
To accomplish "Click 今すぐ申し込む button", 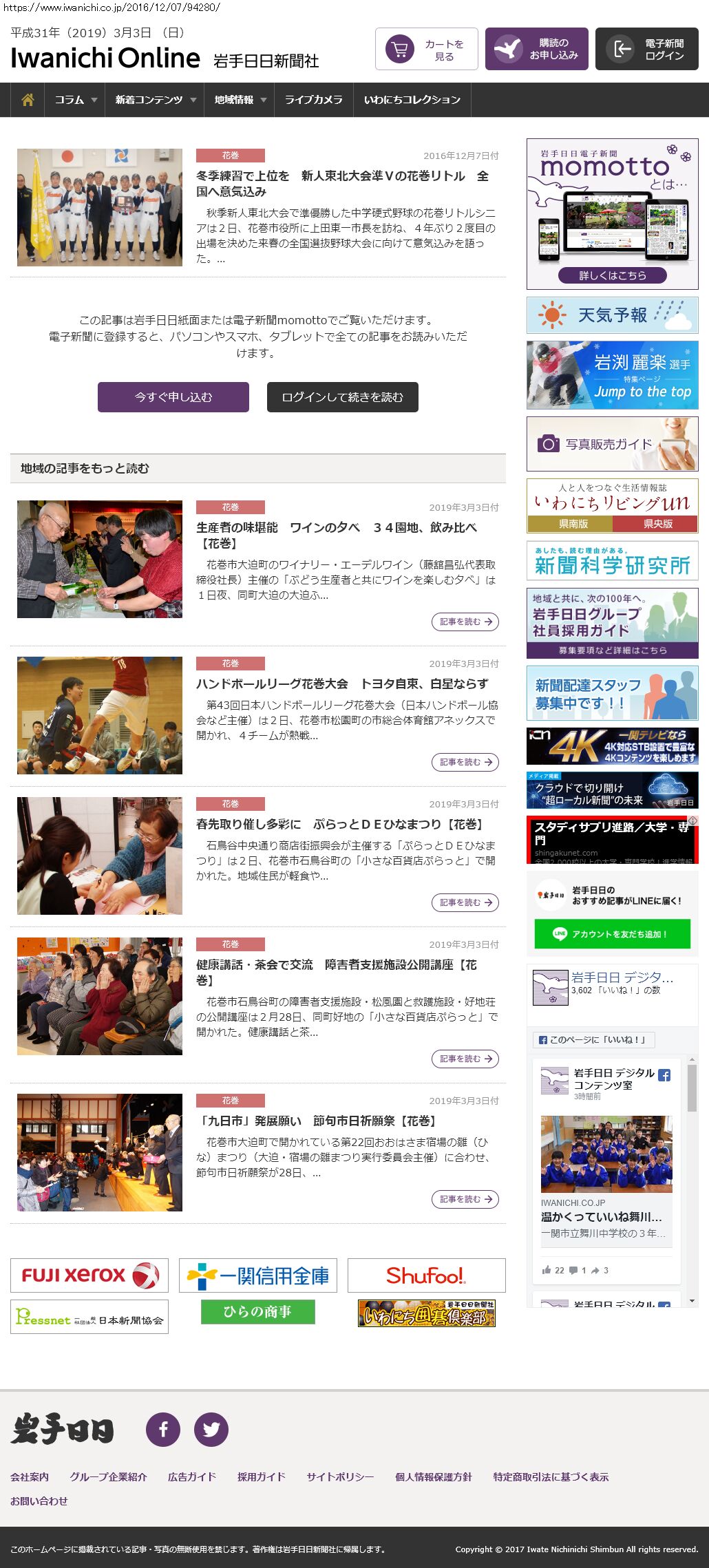I will (x=173, y=397).
